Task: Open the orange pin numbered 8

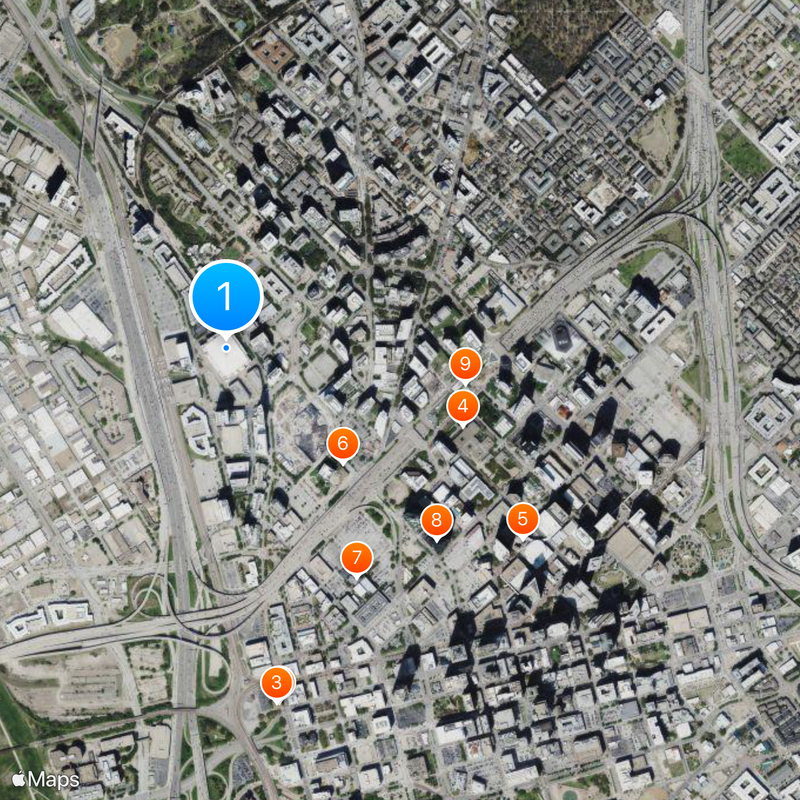Action: click(437, 520)
